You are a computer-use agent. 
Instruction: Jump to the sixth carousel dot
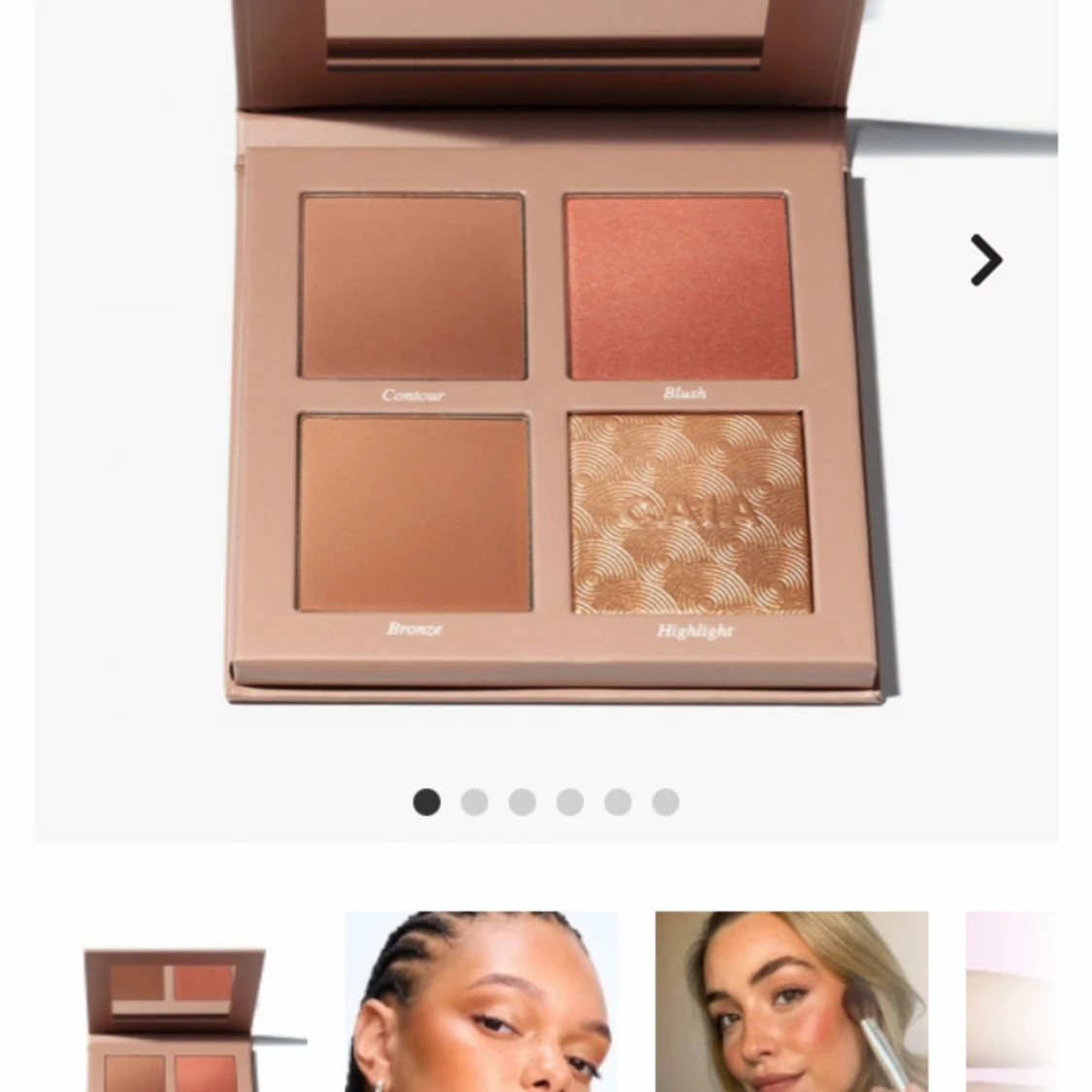coord(665,802)
